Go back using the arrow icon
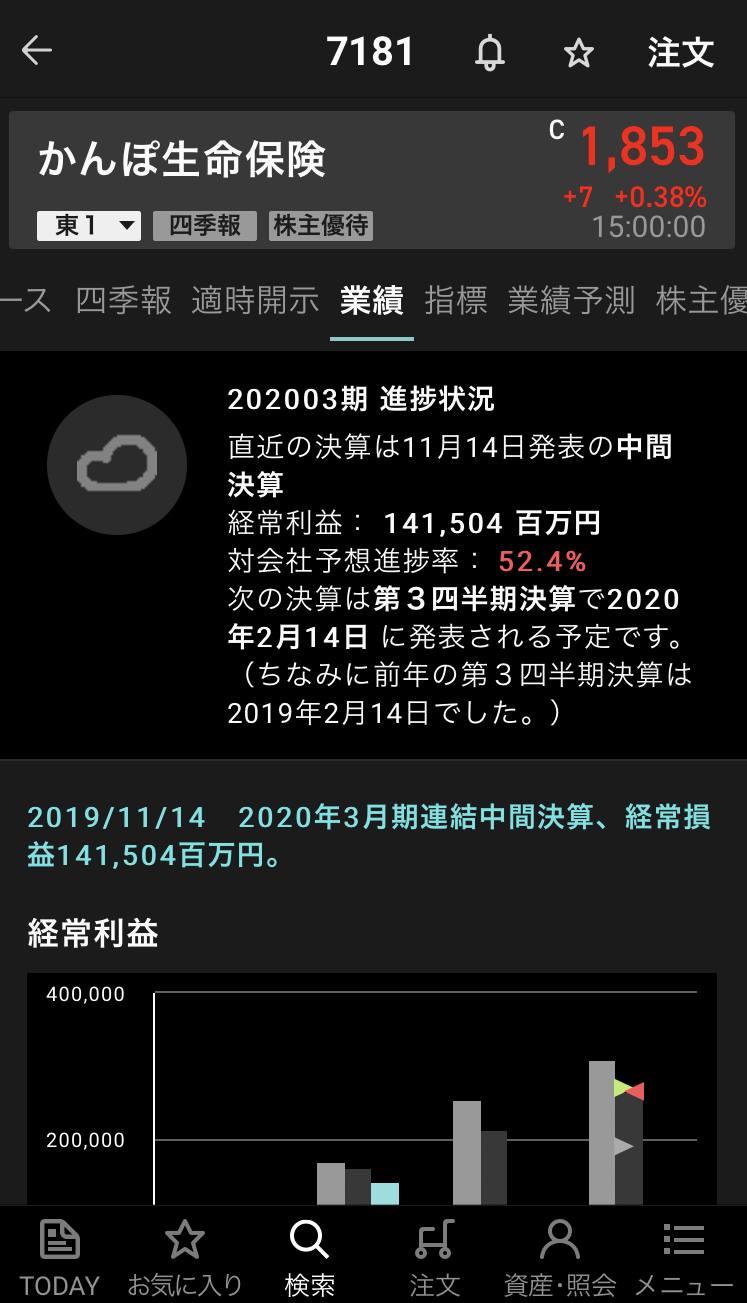Image resolution: width=747 pixels, height=1303 pixels. click(37, 51)
